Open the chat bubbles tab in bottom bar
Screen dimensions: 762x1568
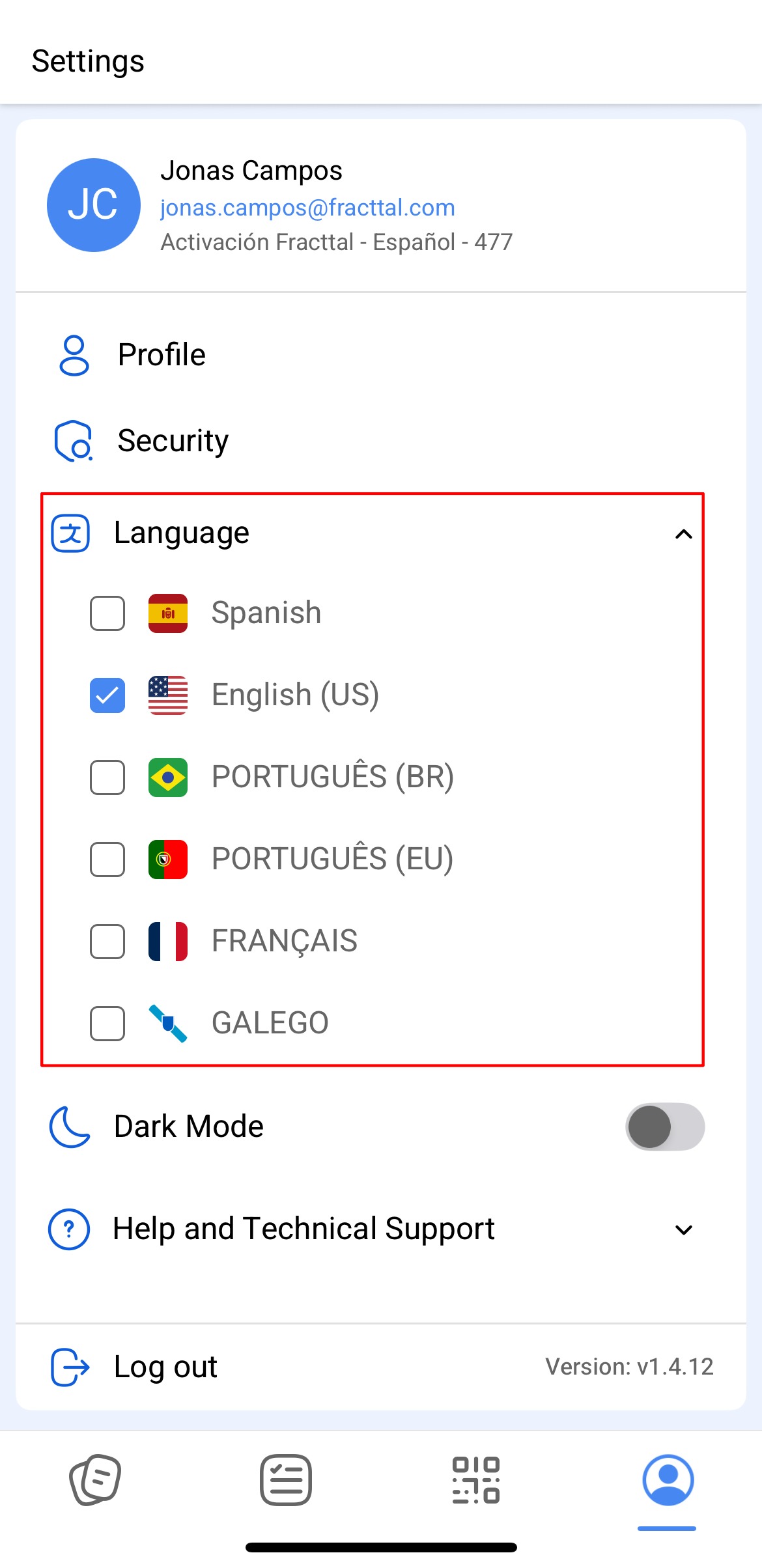coord(95,1479)
